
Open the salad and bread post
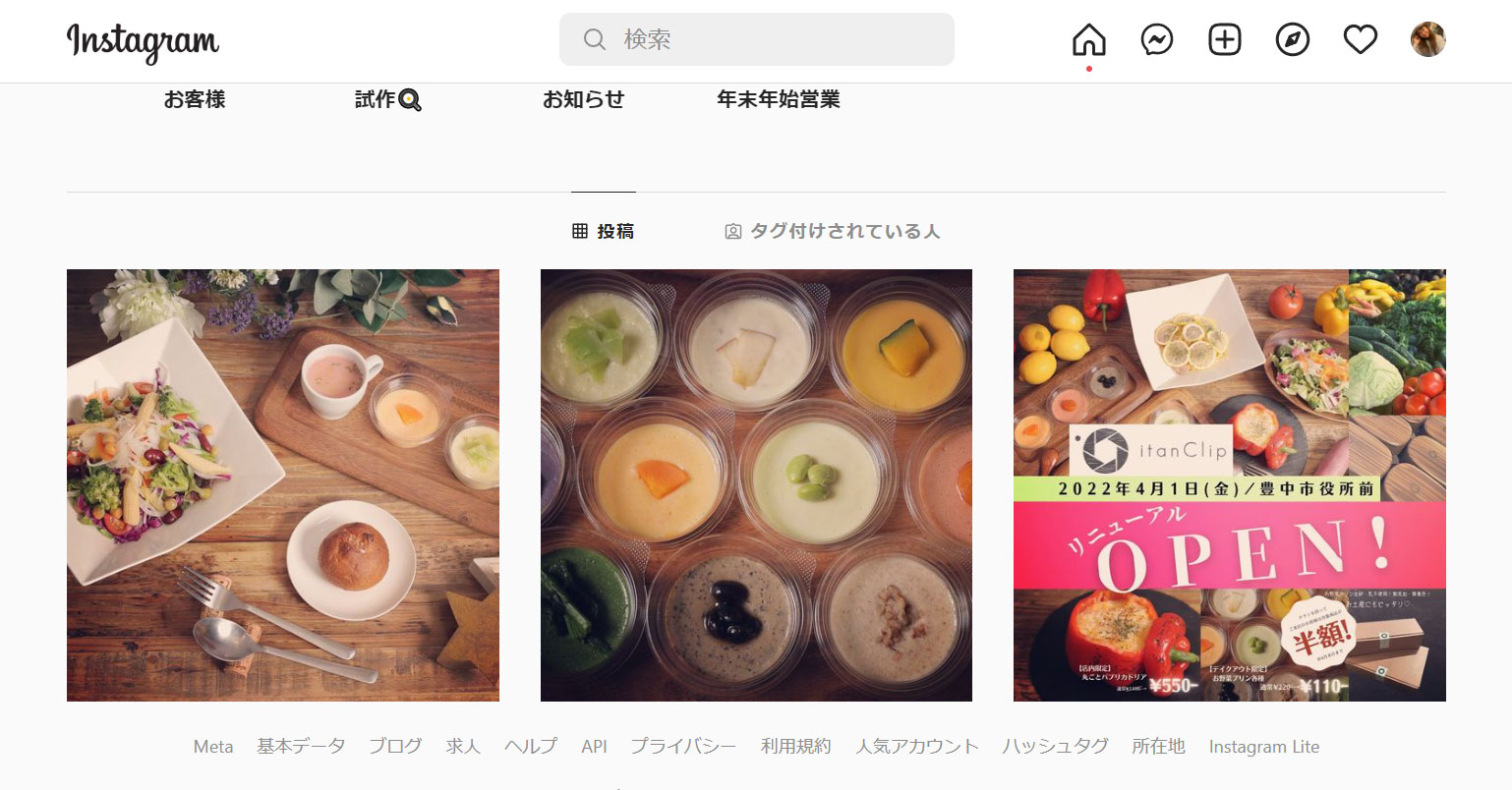tap(283, 485)
